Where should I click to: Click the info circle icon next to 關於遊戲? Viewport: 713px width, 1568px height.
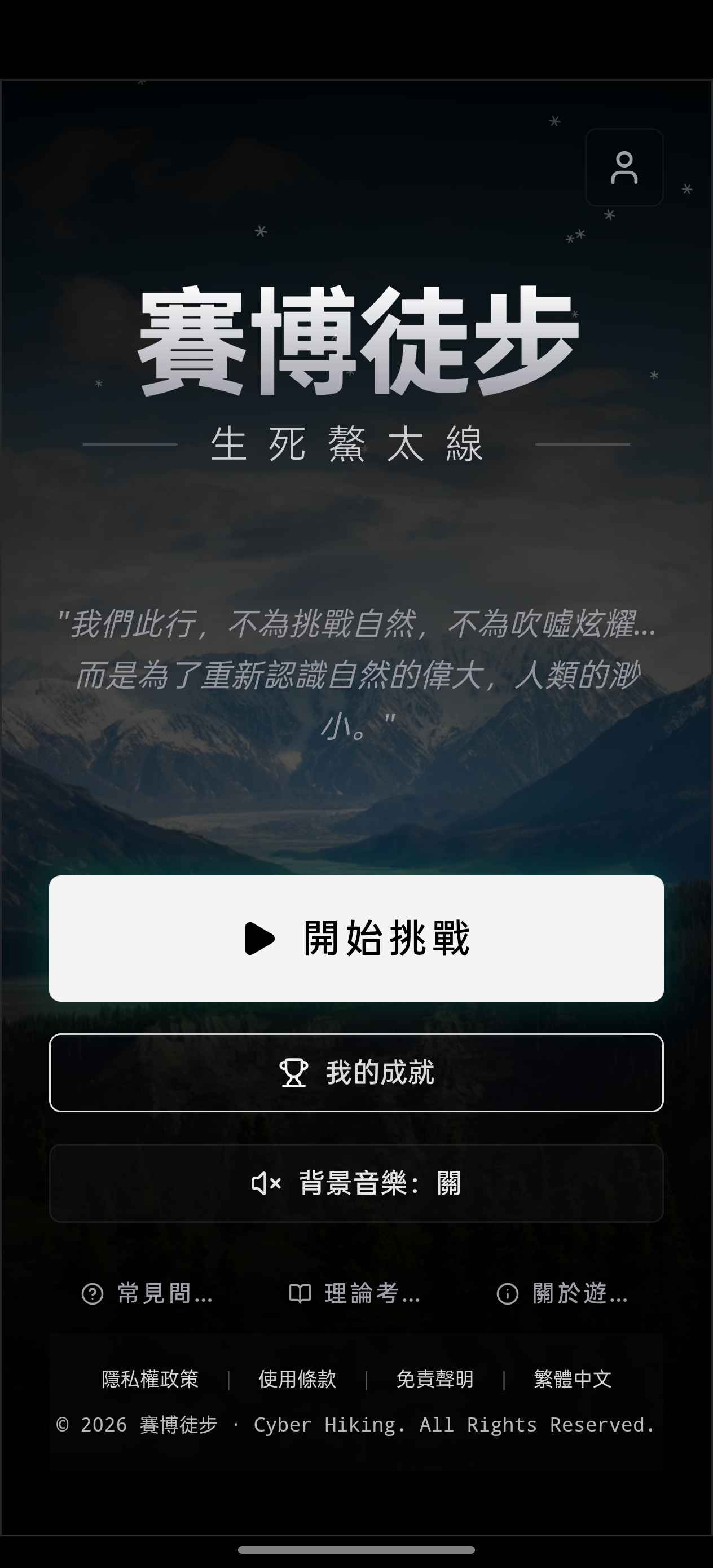click(507, 1293)
